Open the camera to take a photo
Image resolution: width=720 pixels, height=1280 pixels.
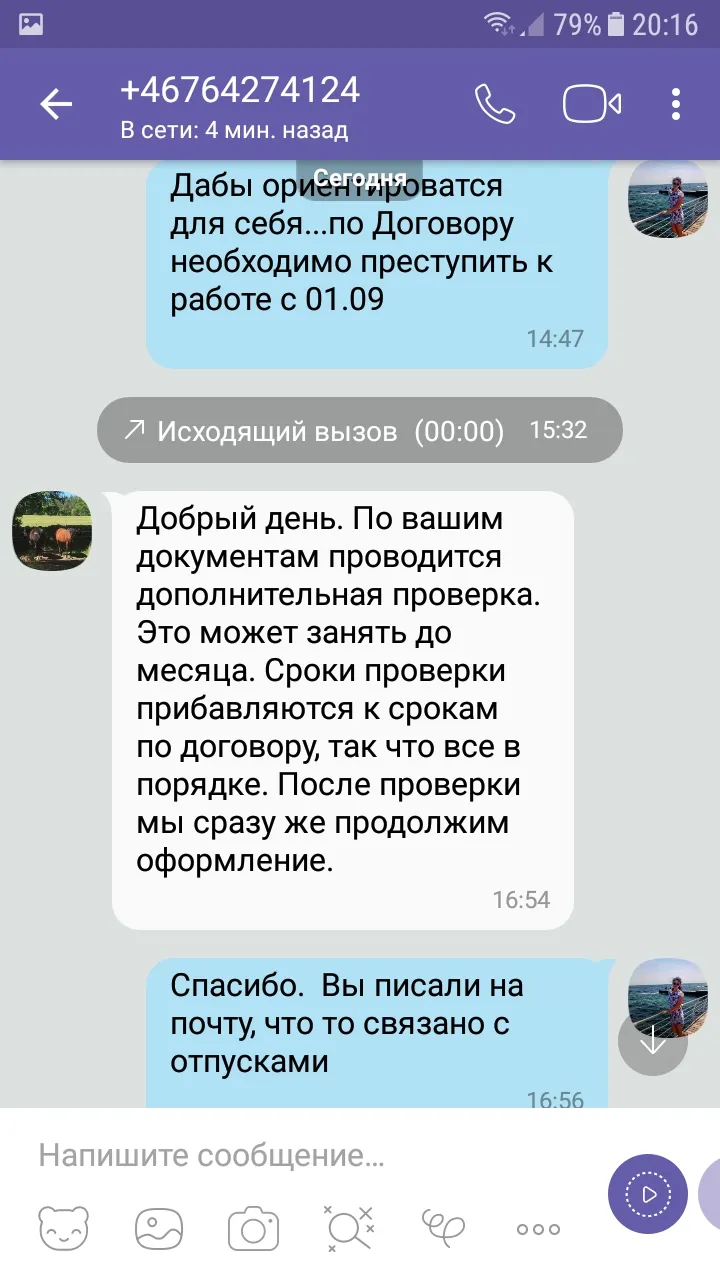click(x=253, y=1229)
